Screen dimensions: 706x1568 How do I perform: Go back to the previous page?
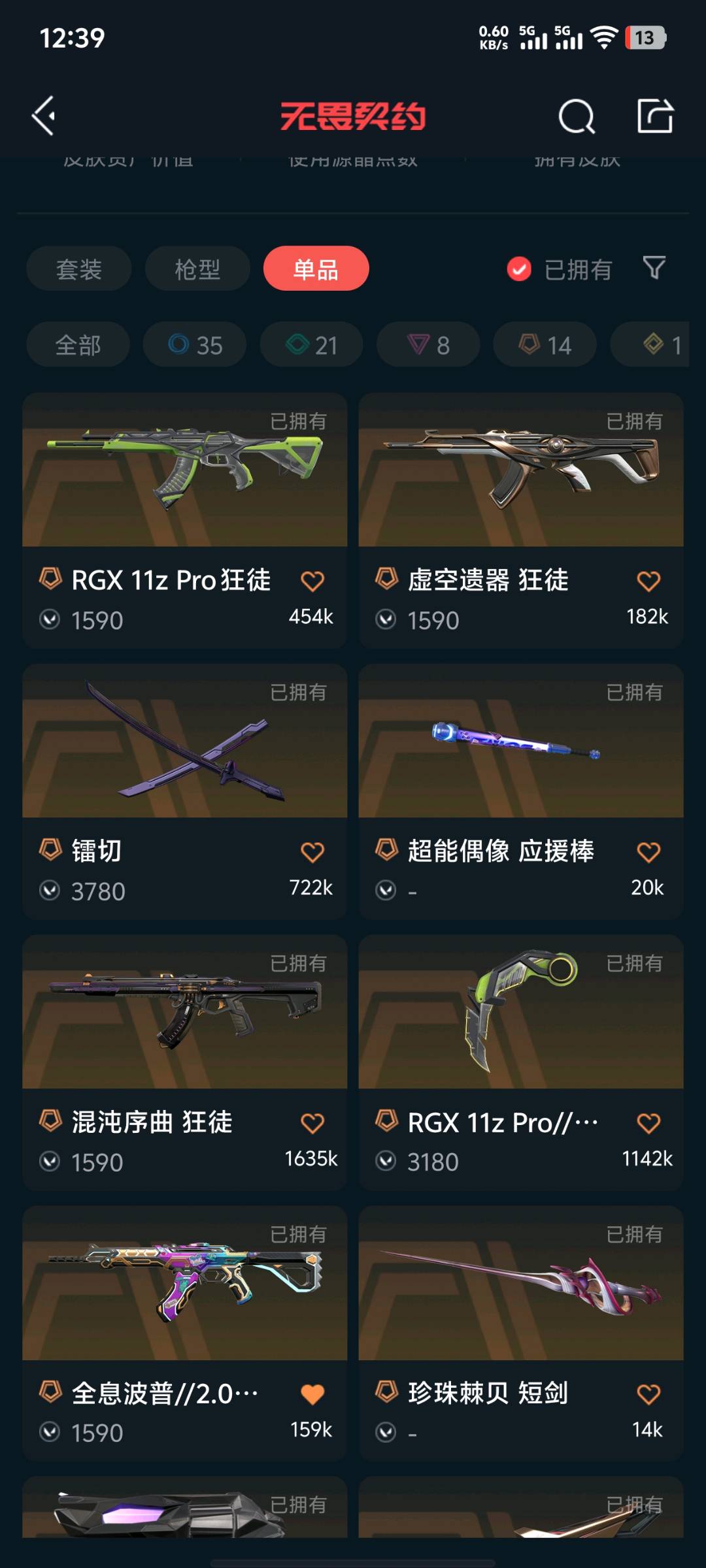click(44, 116)
